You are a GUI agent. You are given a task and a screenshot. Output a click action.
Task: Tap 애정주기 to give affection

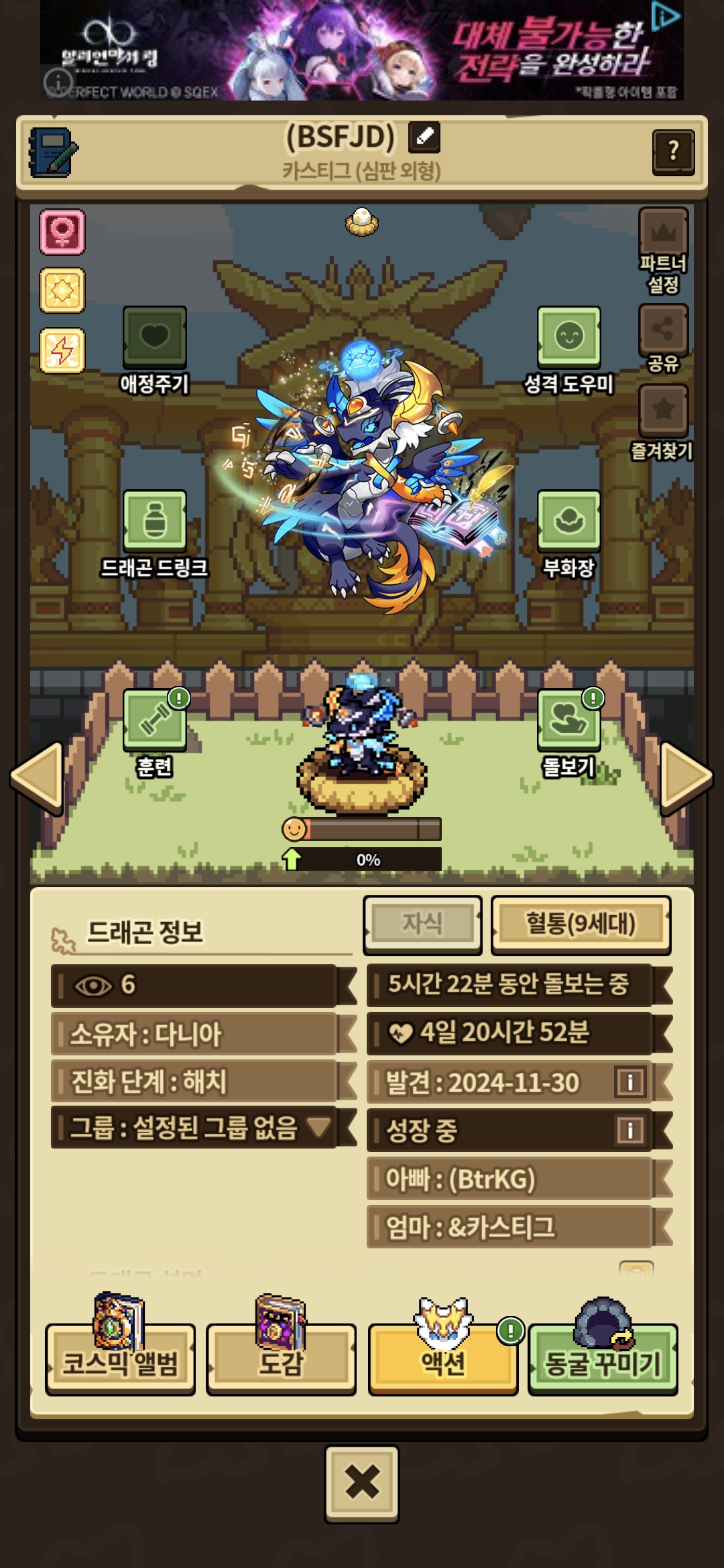click(155, 350)
